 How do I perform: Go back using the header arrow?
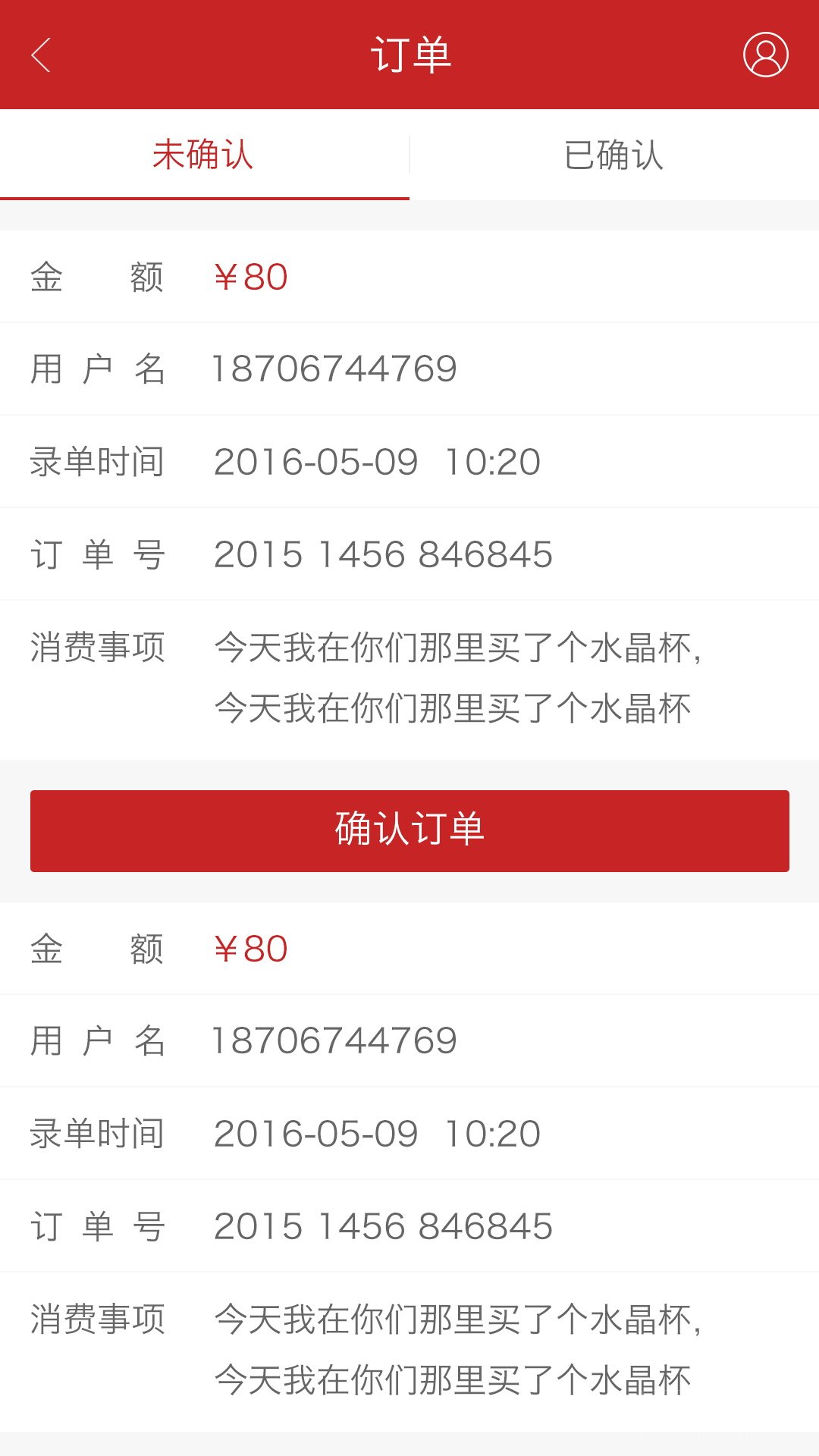click(41, 55)
